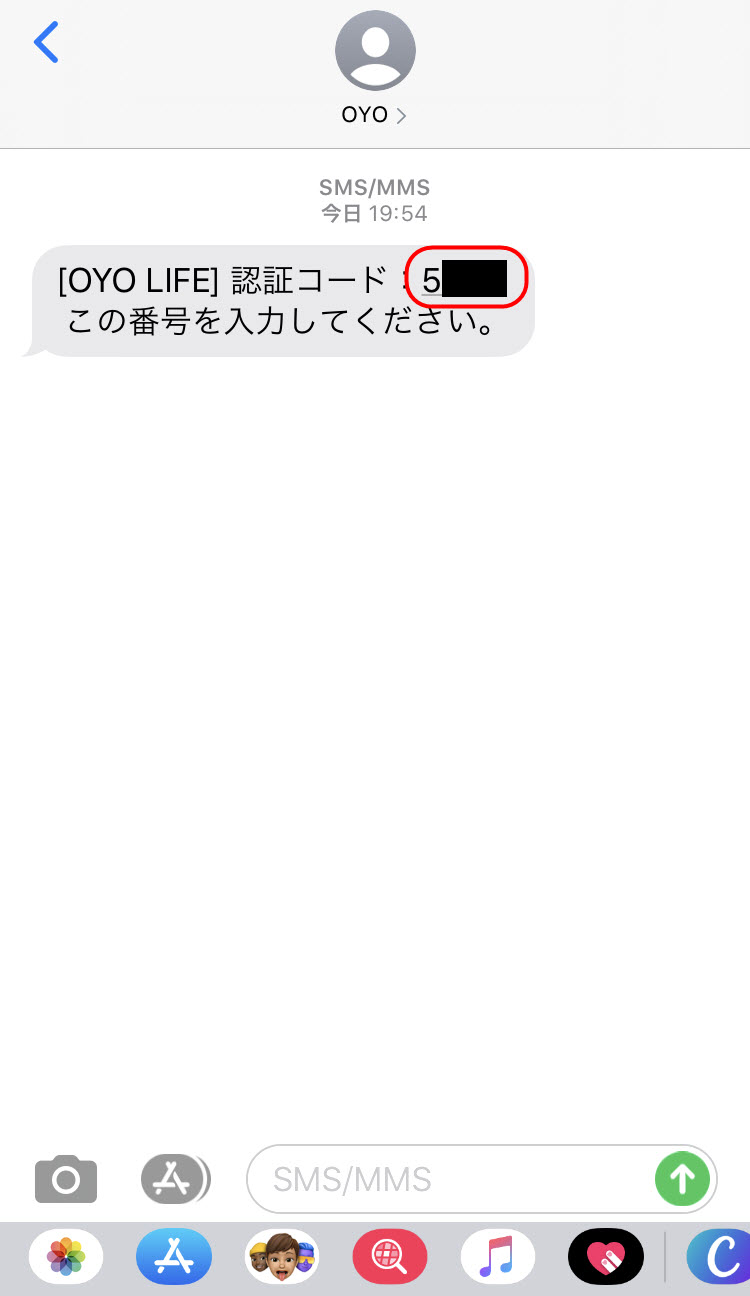This screenshot has height=1296, width=750.
Task: Focus the SMS/MMS message field
Action: (x=450, y=1180)
